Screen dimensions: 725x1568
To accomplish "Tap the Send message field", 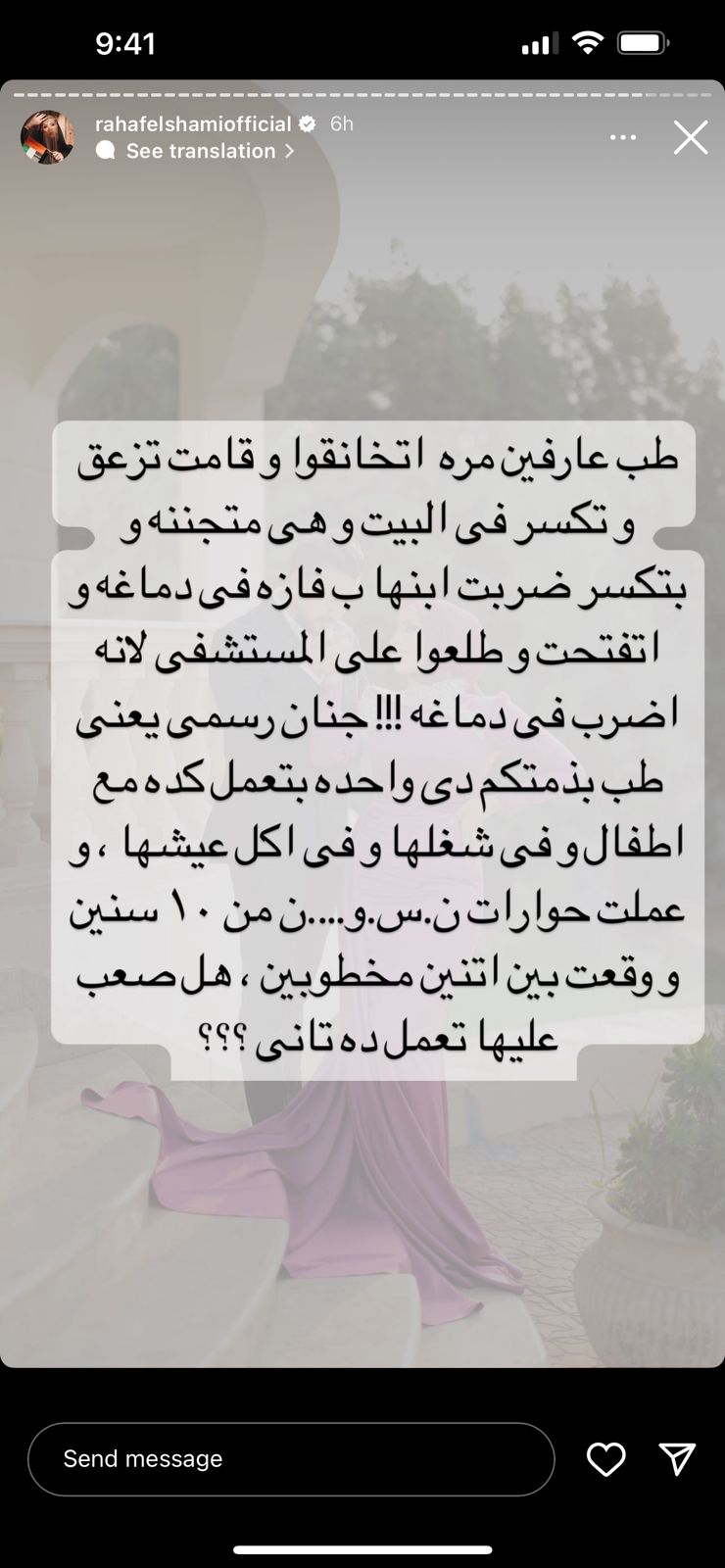I will pos(291,1459).
